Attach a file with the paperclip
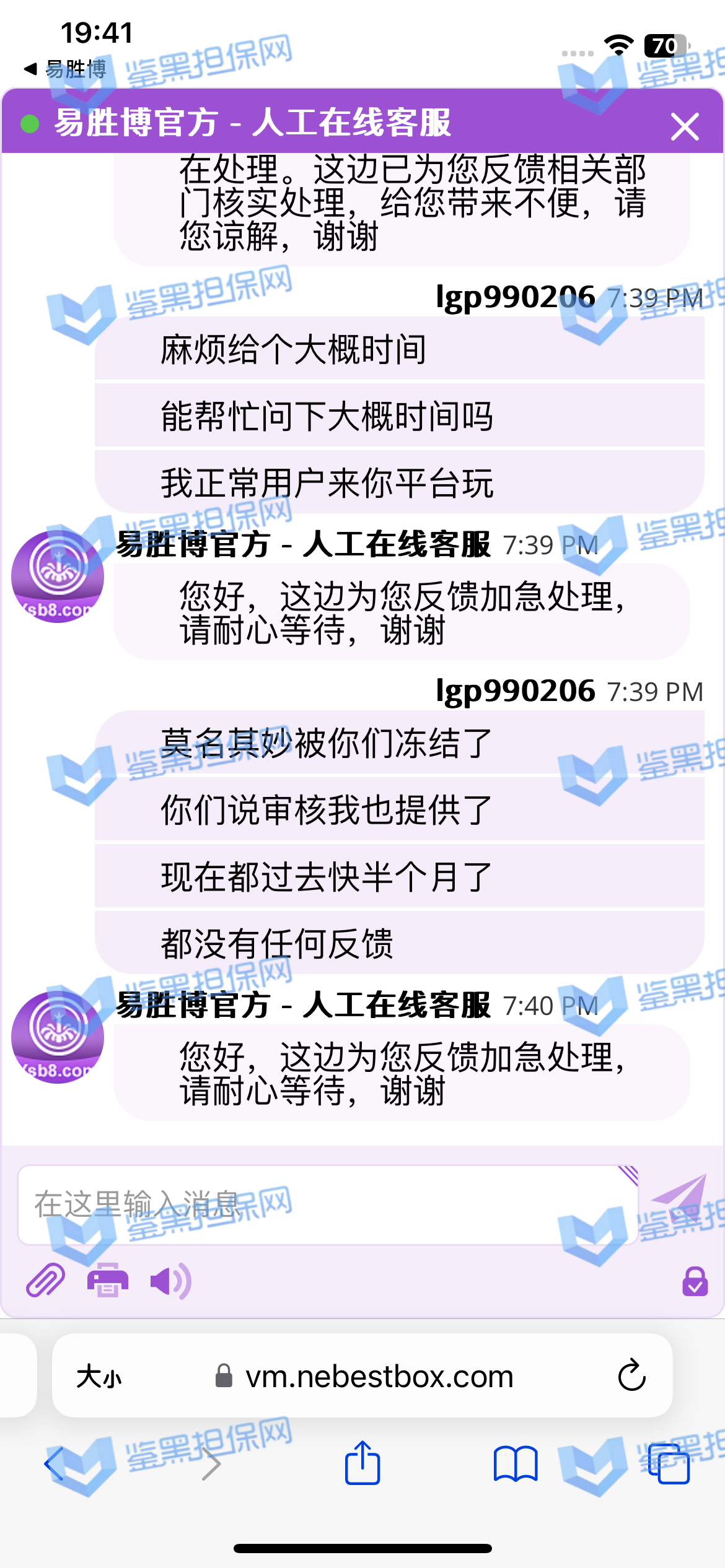The image size is (725, 1568). [x=45, y=1281]
